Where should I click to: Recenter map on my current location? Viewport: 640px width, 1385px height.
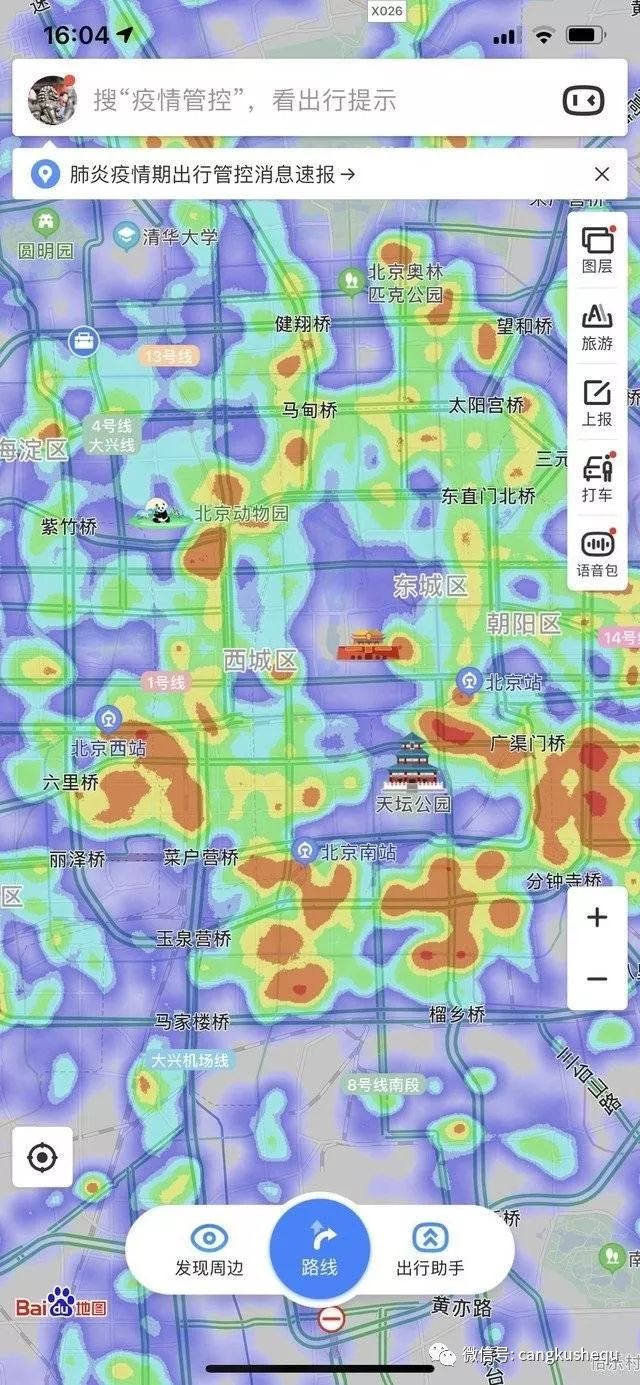[42, 1157]
